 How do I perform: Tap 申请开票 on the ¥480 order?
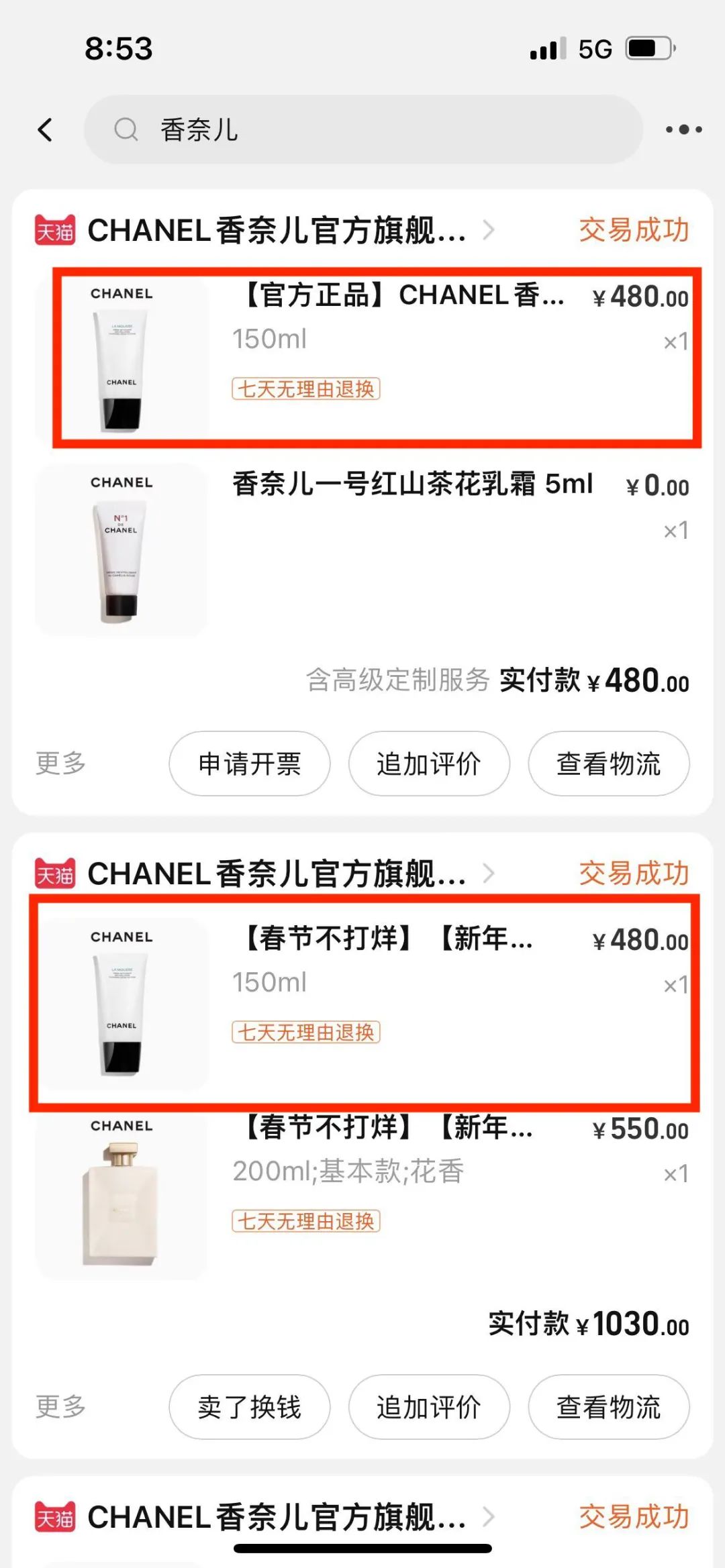(x=250, y=764)
